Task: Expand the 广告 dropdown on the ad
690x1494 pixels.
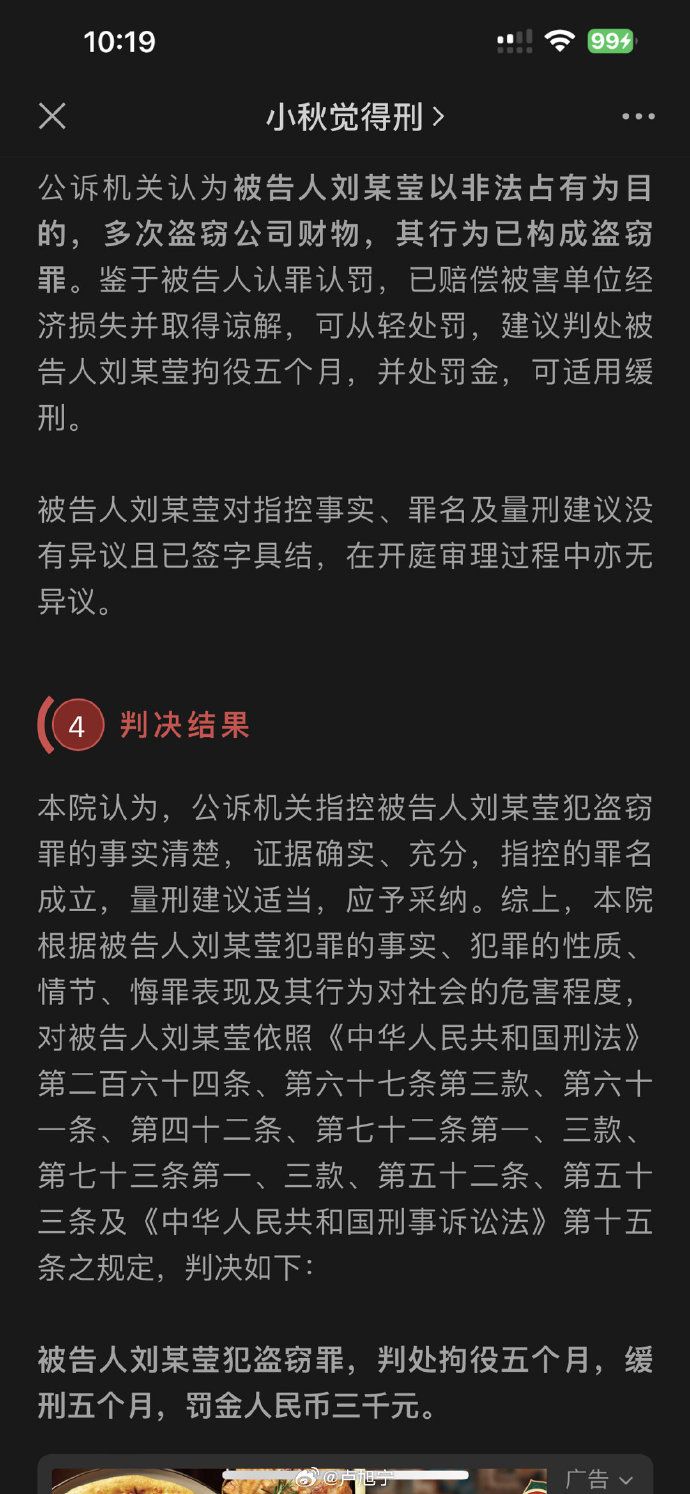Action: 599,1478
